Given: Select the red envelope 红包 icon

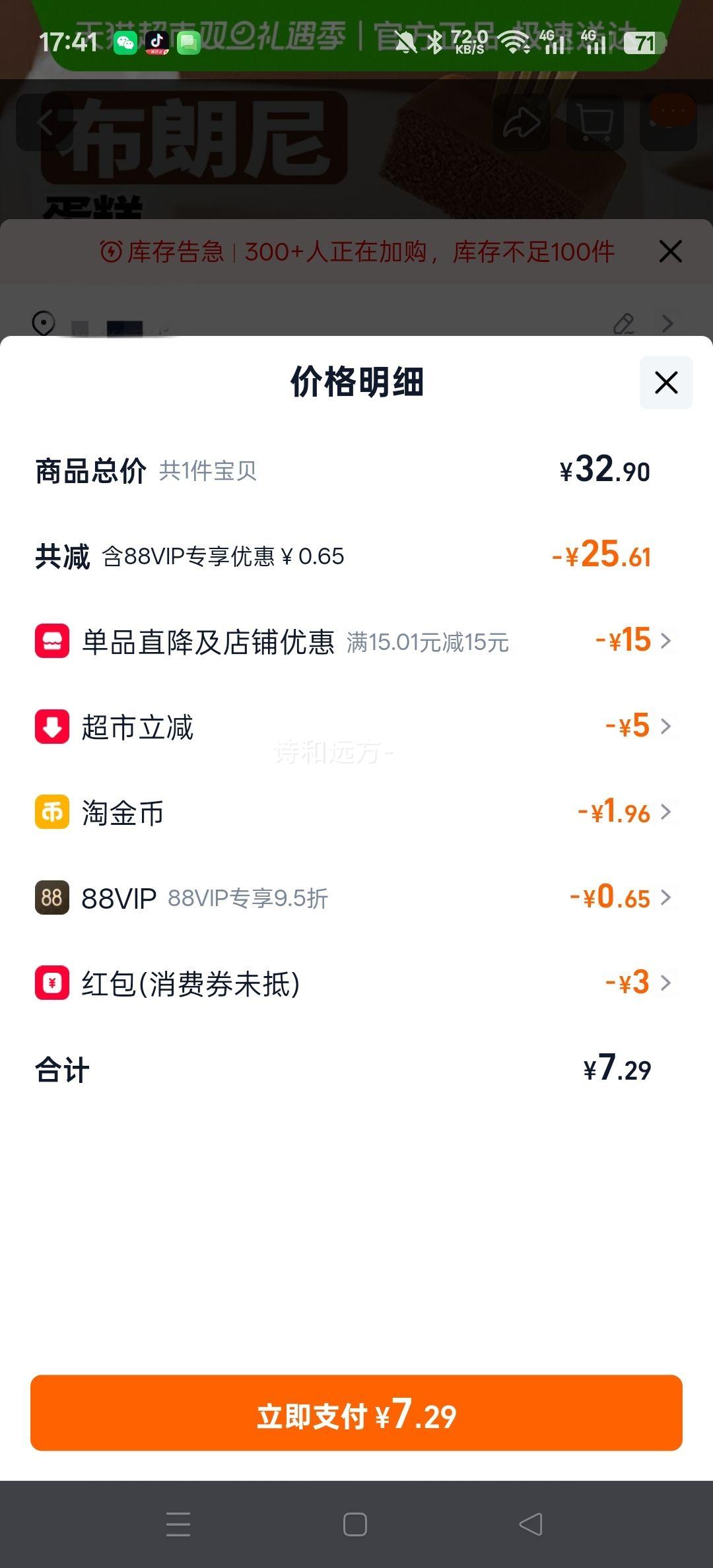Looking at the screenshot, I should pos(50,983).
